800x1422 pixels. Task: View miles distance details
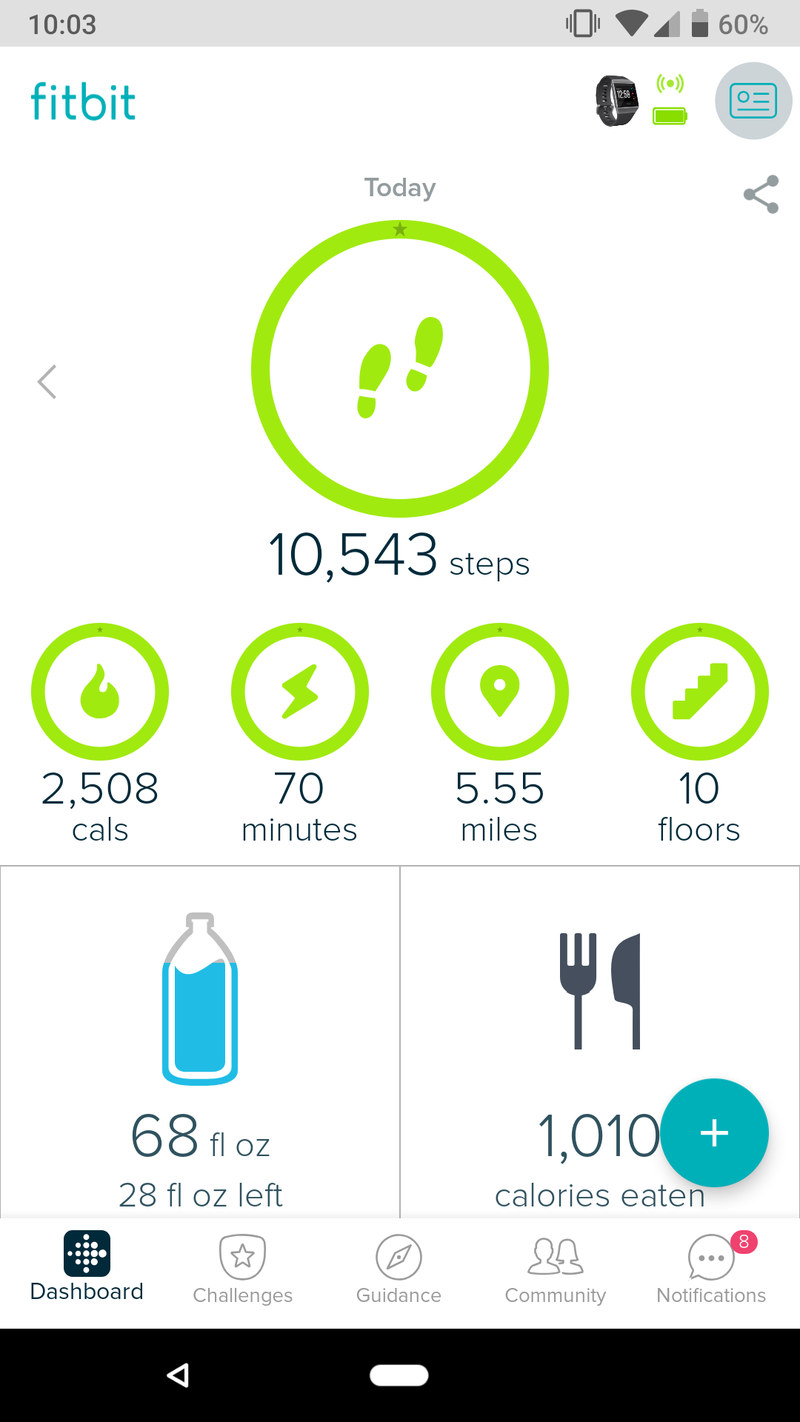[x=499, y=692]
